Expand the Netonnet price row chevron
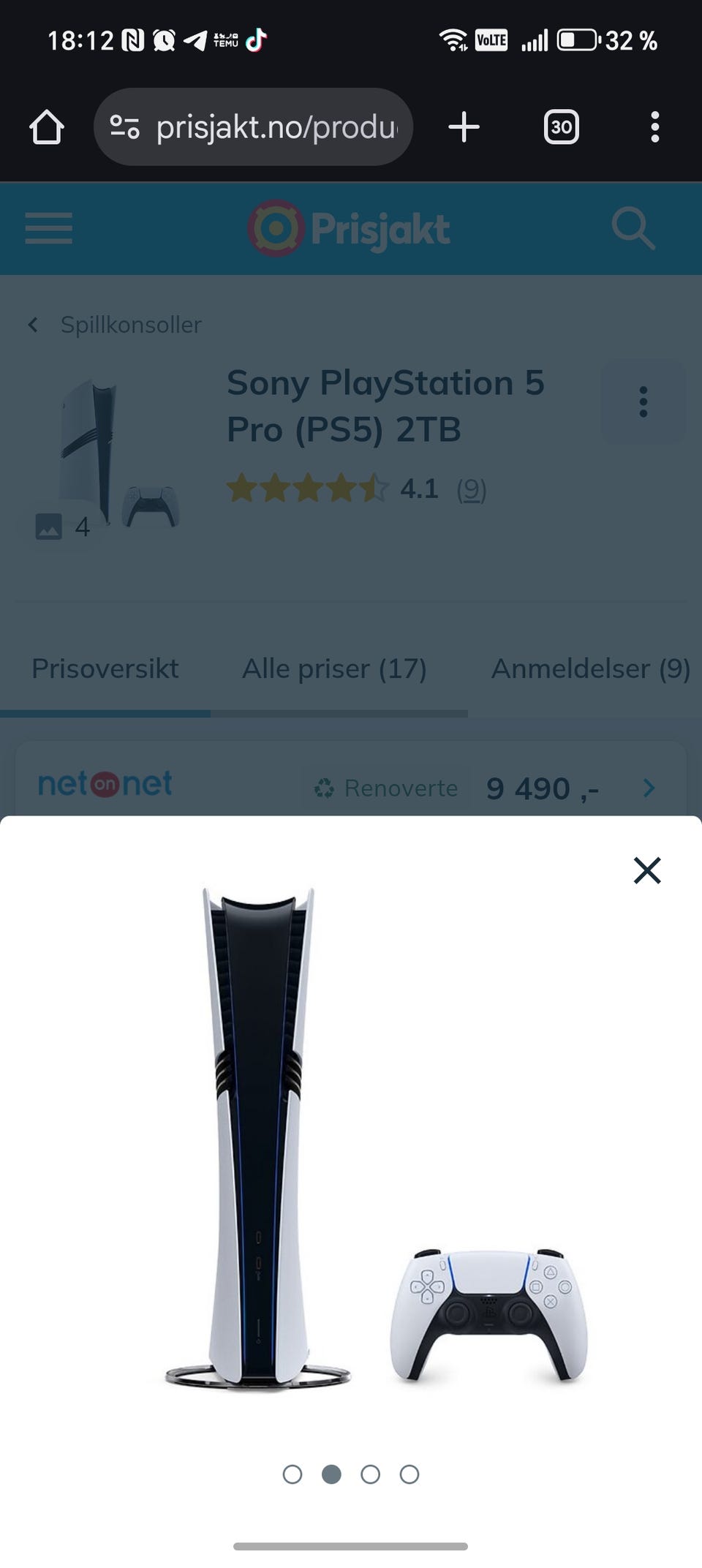The image size is (702, 1568). tap(649, 788)
